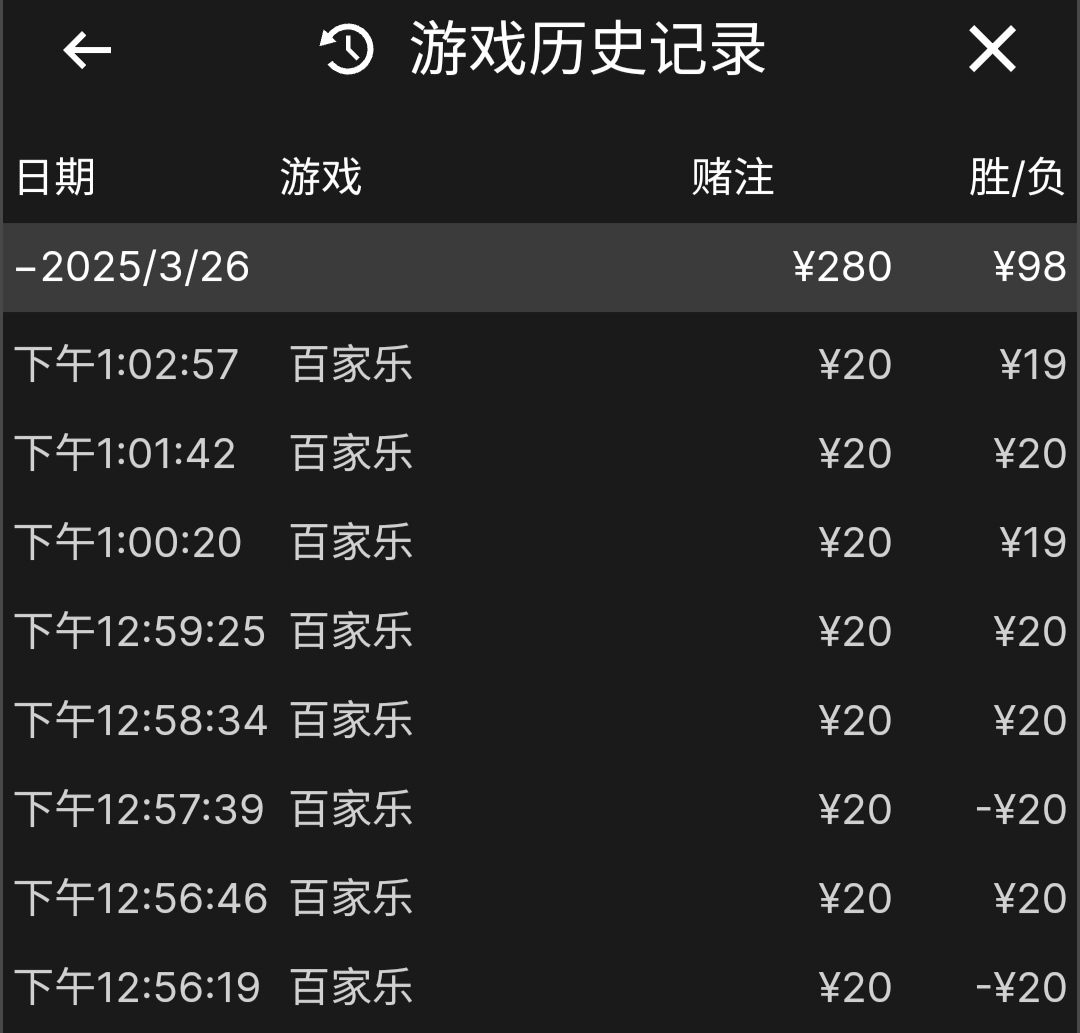Close the game history panel

click(x=991, y=50)
